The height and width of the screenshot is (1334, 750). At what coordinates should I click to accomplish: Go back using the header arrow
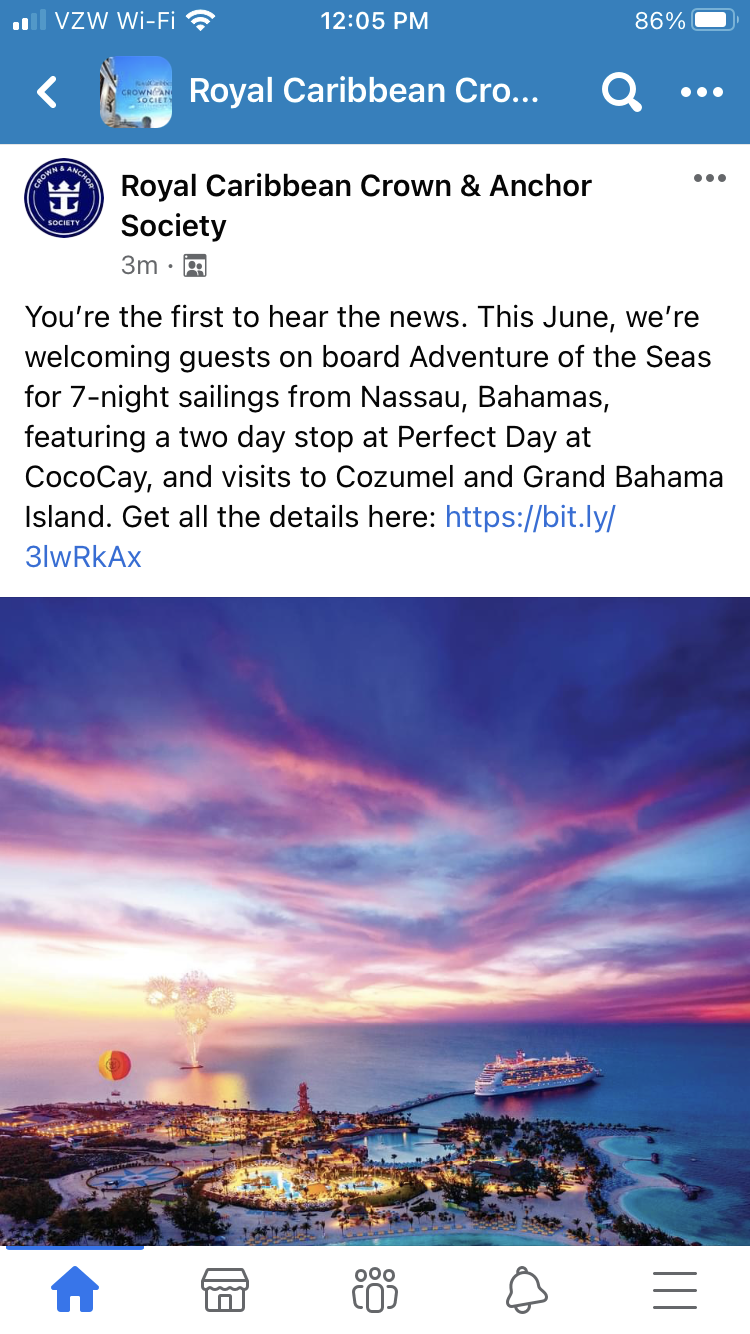(x=47, y=92)
